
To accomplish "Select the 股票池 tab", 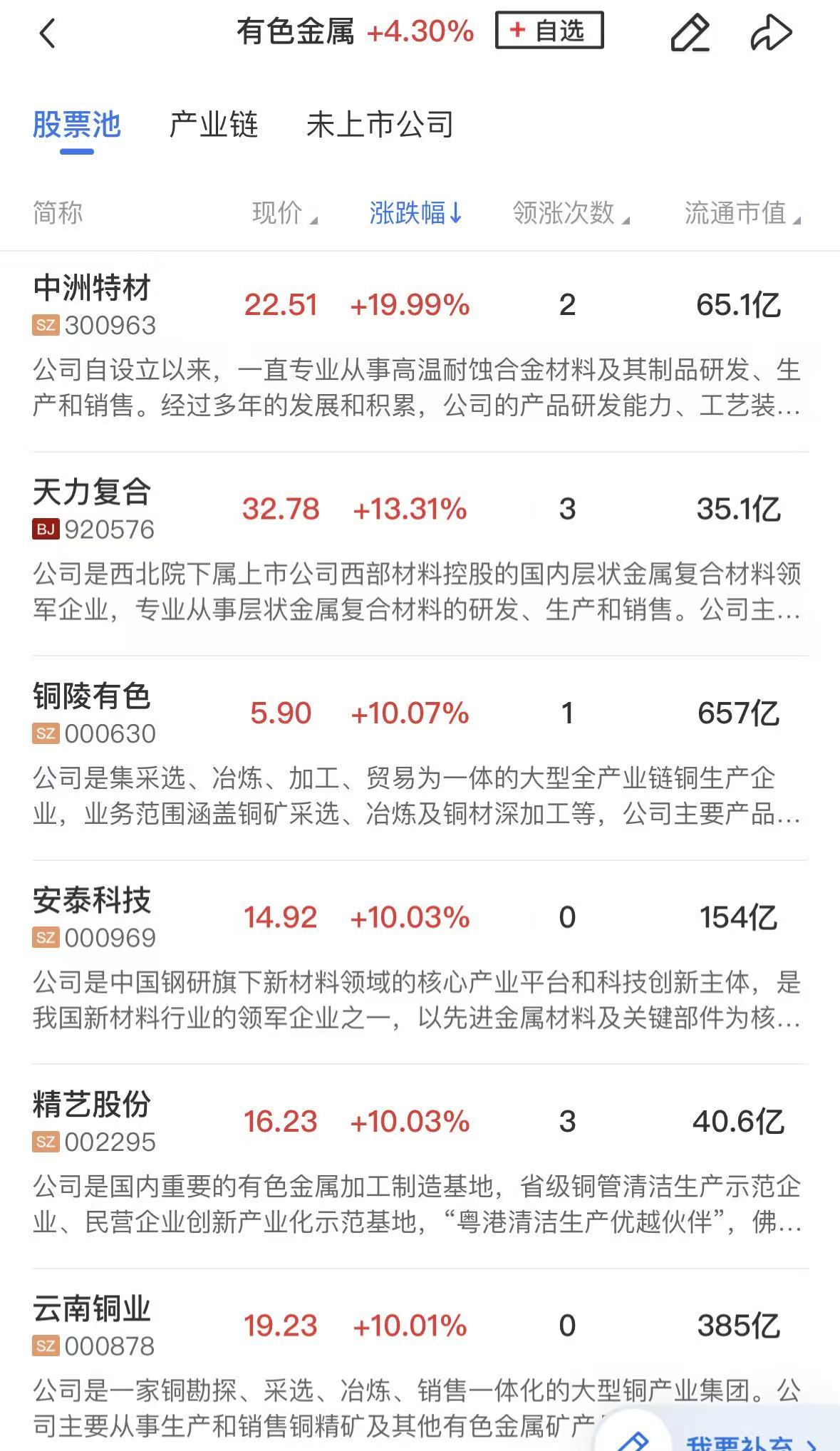I will coord(77,125).
